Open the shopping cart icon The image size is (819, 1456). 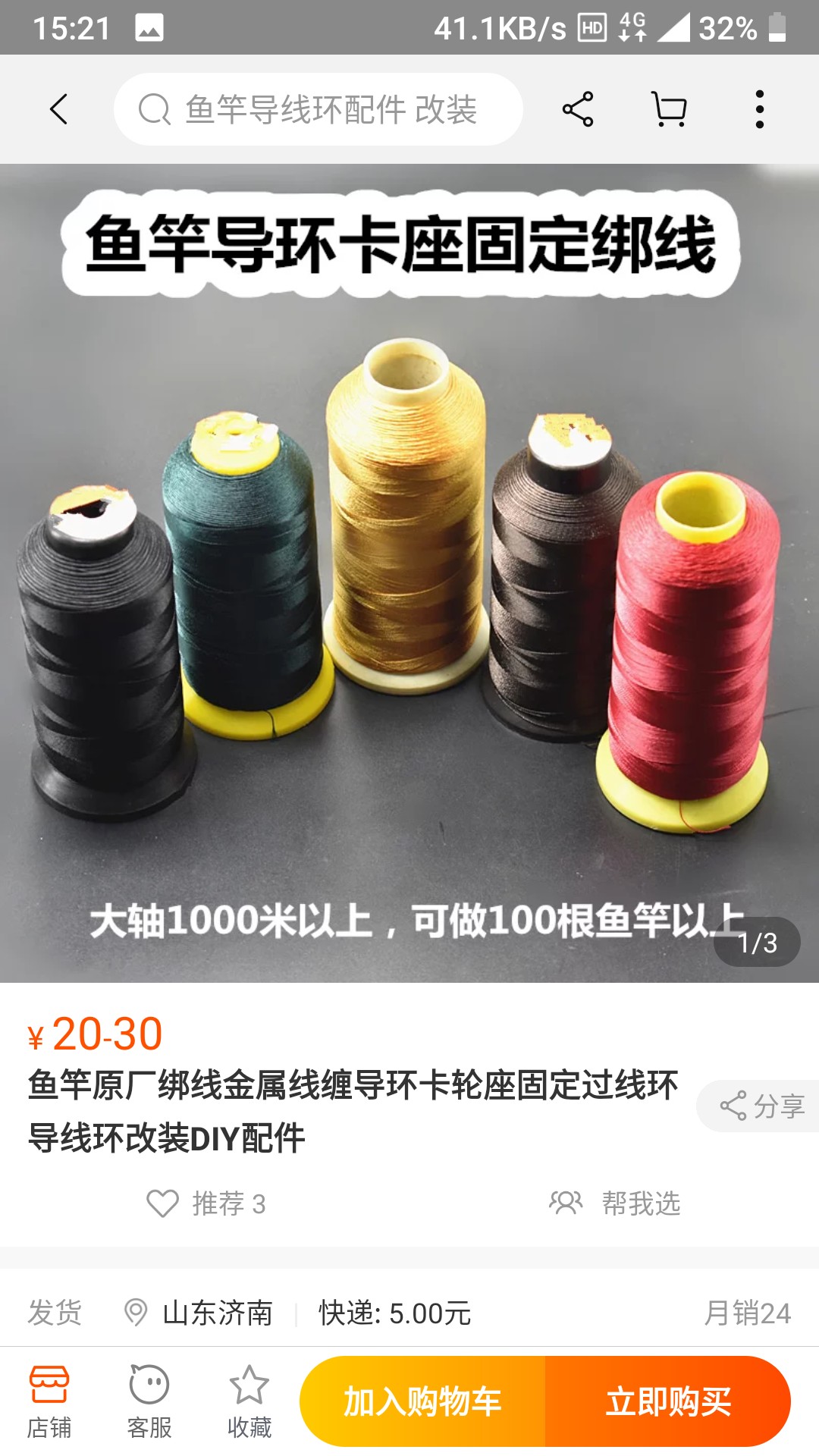(669, 109)
